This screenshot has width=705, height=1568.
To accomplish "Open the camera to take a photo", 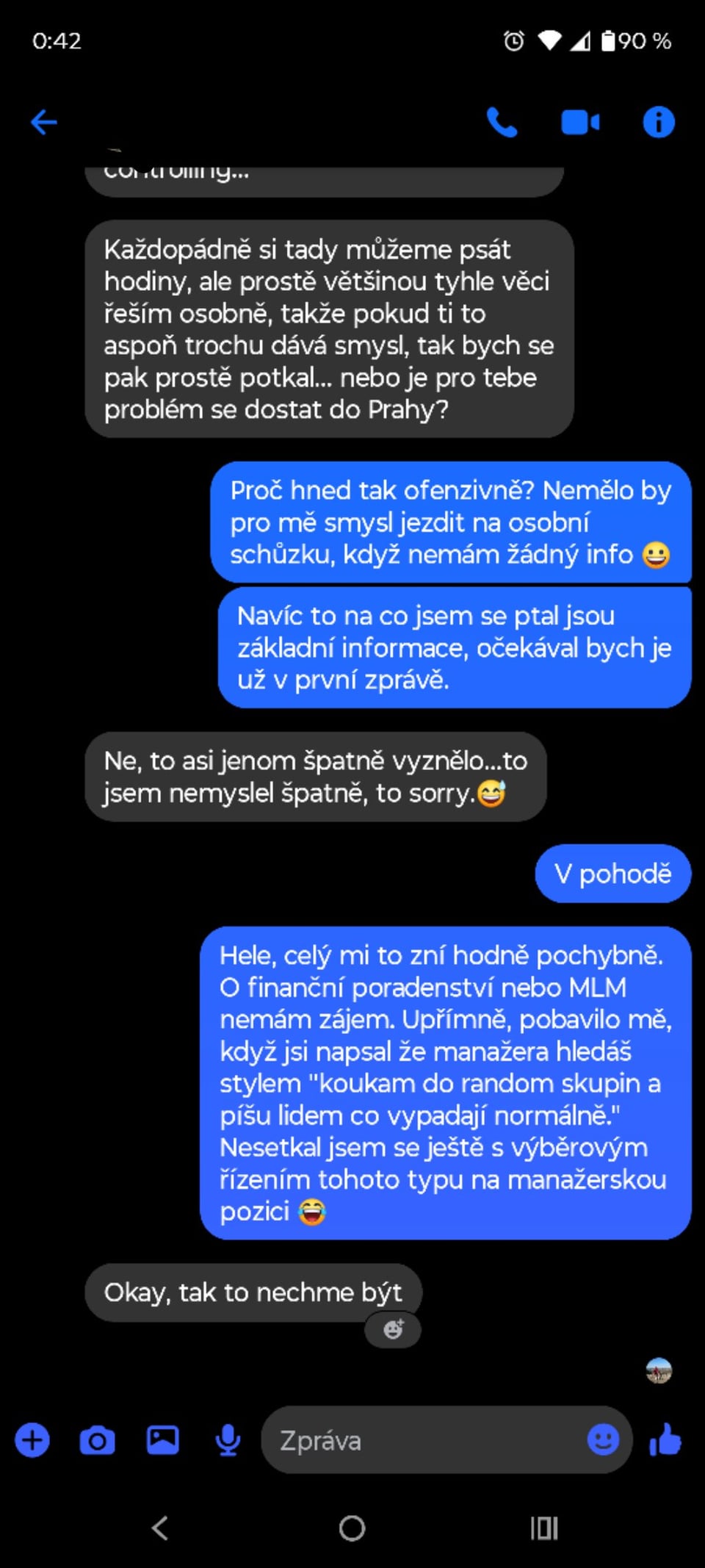I will click(x=97, y=1440).
